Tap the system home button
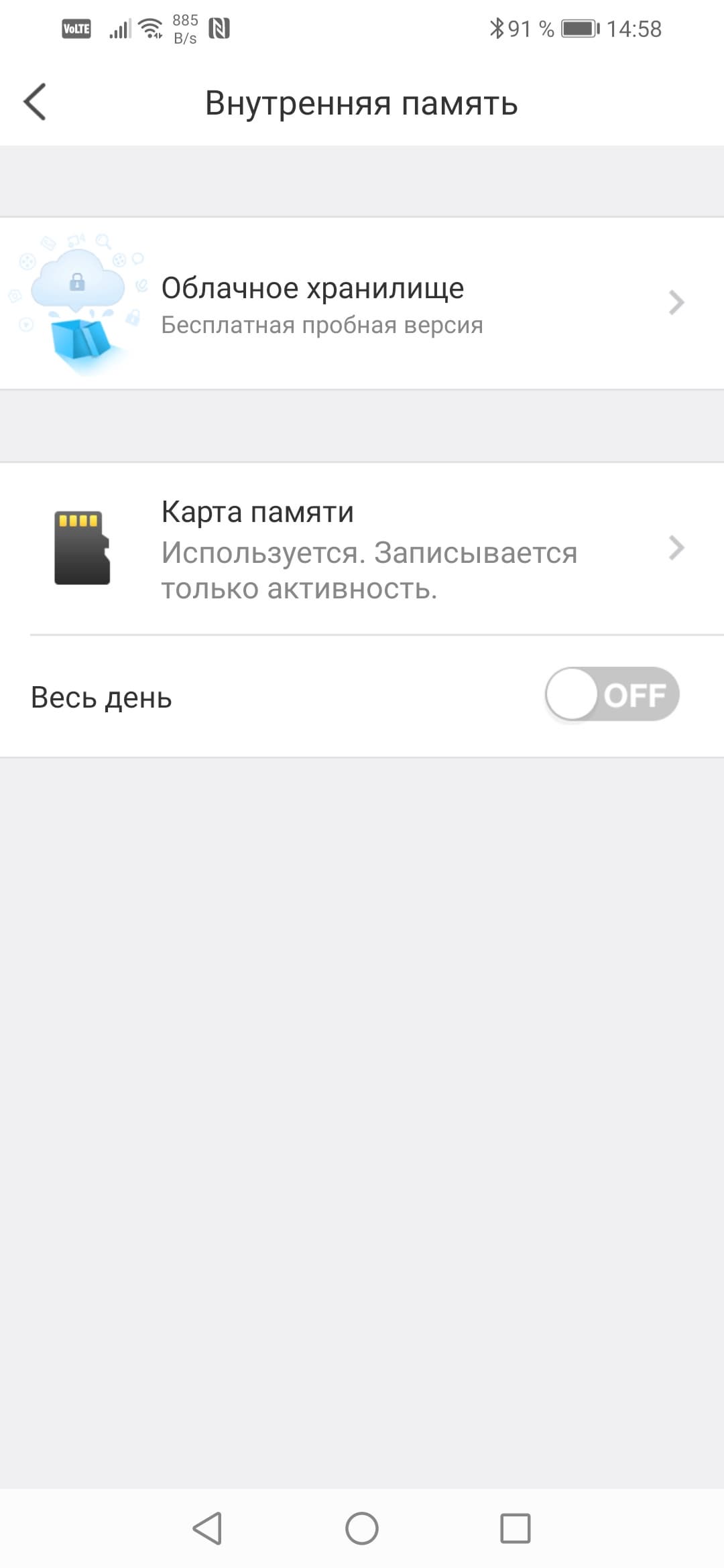The height and width of the screenshot is (1568, 724). [x=362, y=1528]
